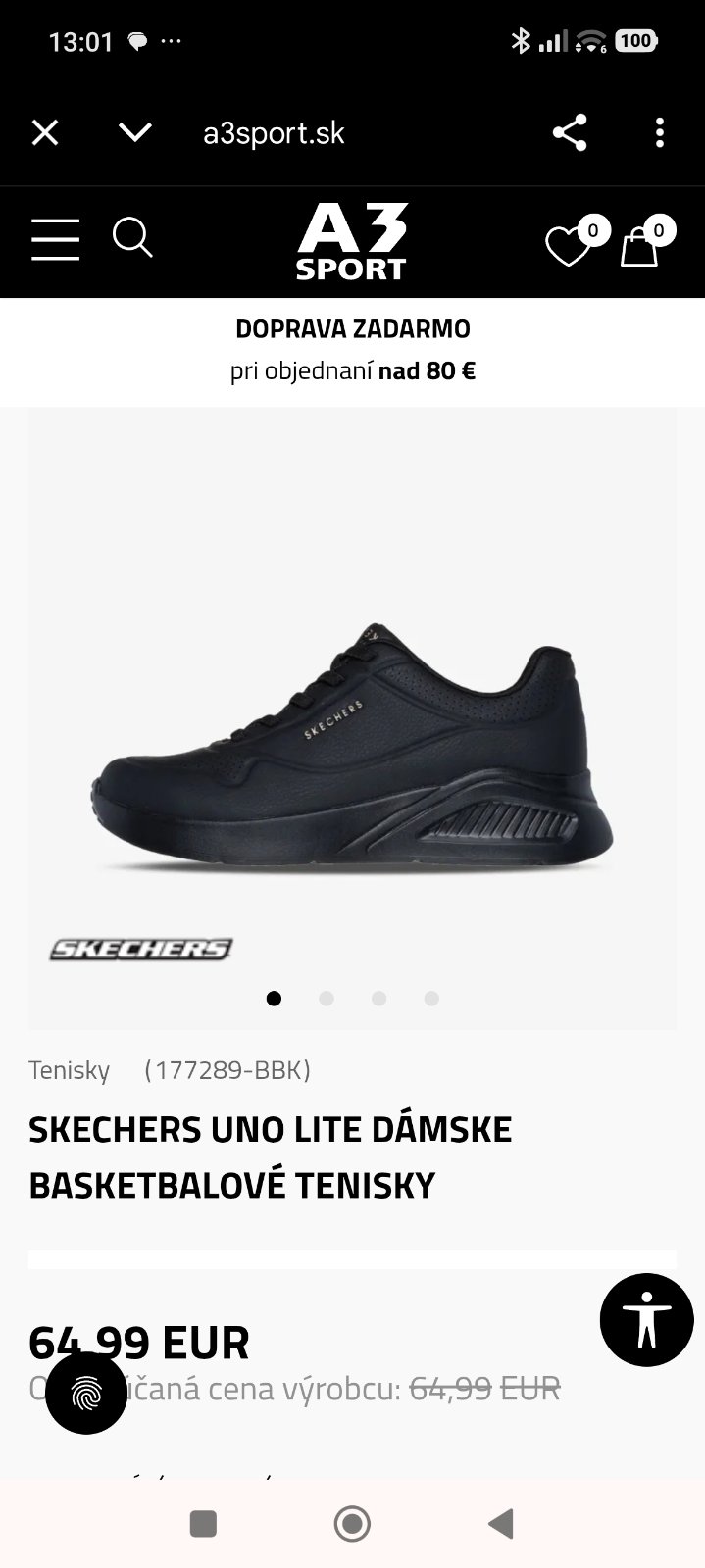This screenshot has height=1568, width=705.
Task: Show the second product photo dot
Action: tap(327, 999)
